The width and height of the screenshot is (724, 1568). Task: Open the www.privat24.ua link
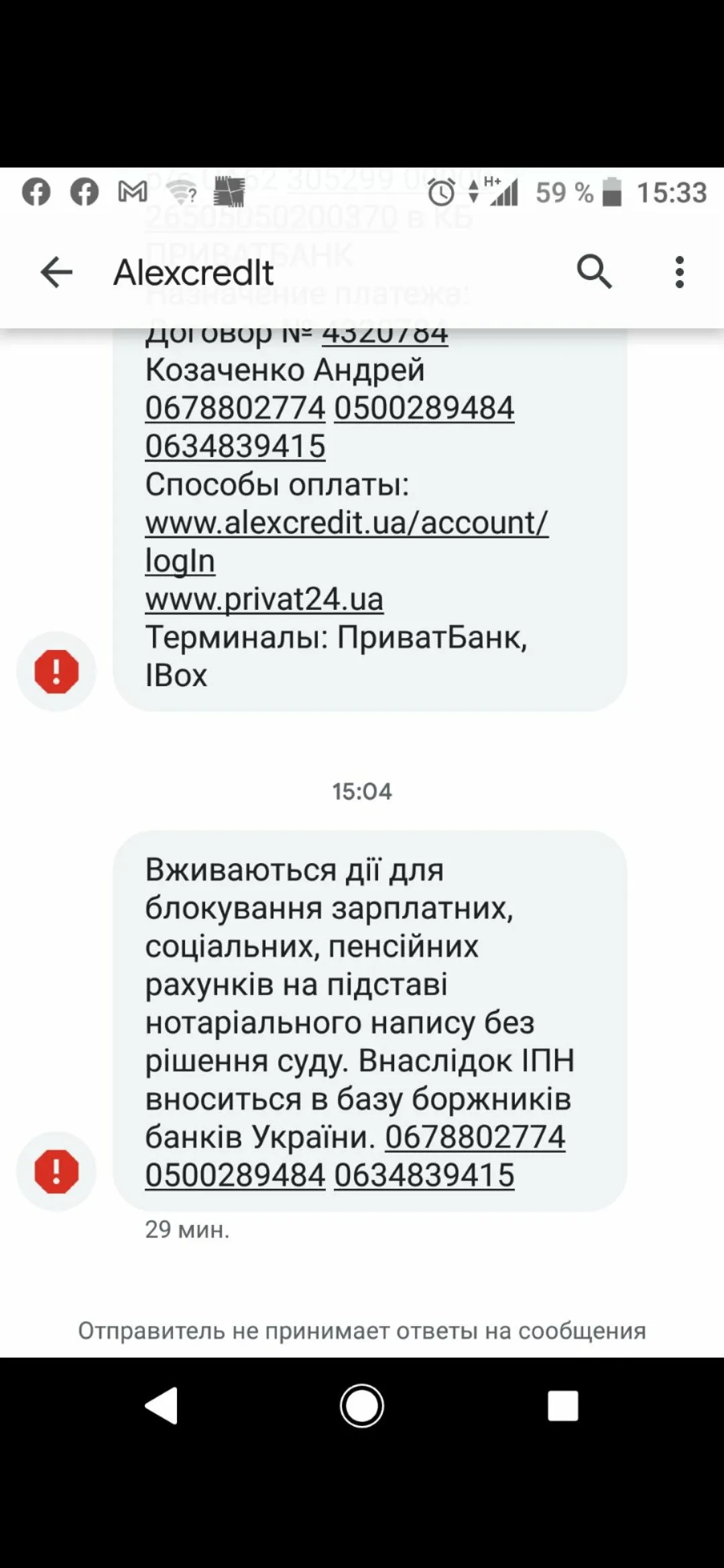pos(264,599)
